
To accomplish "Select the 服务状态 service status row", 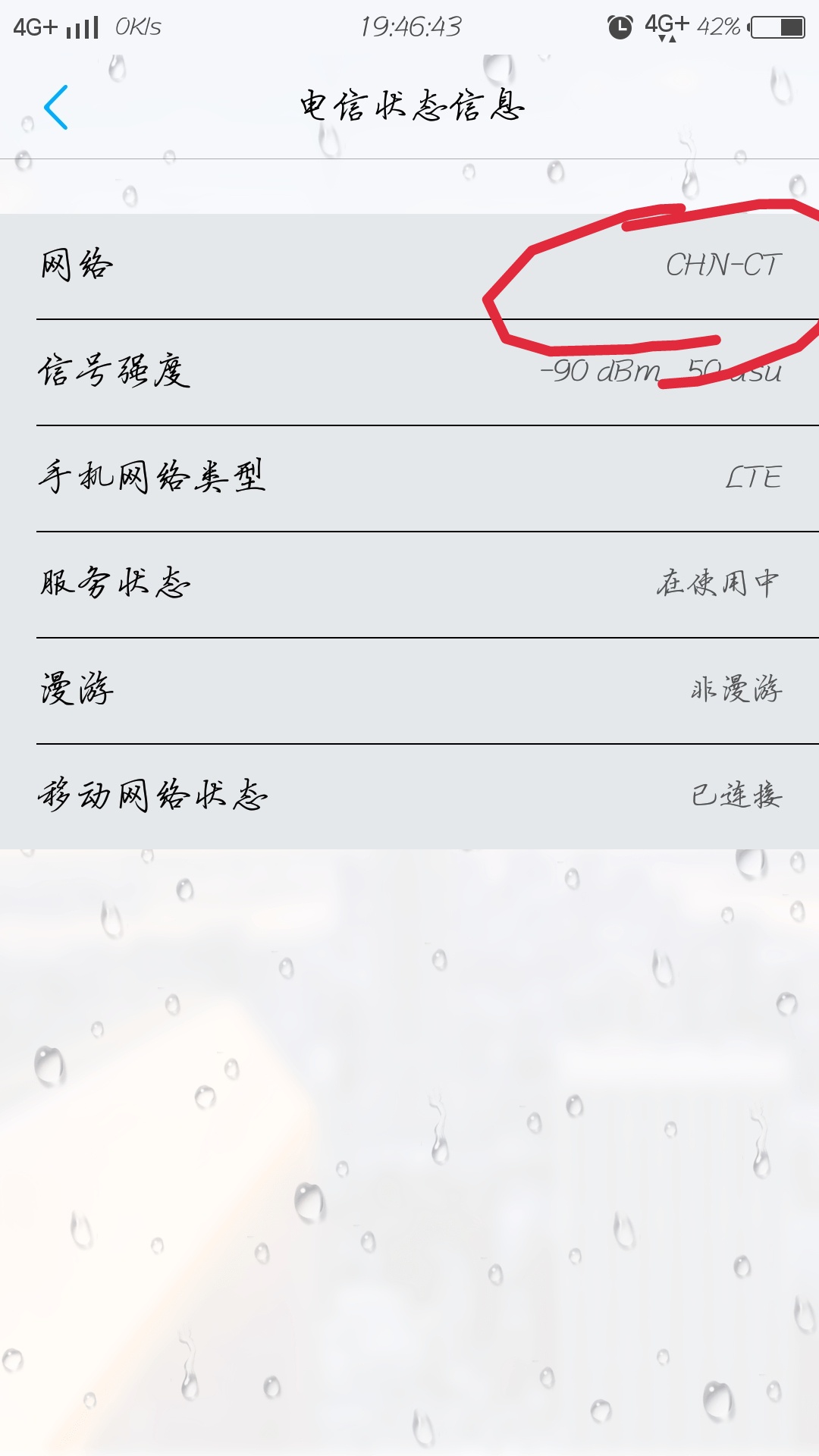I will [409, 584].
